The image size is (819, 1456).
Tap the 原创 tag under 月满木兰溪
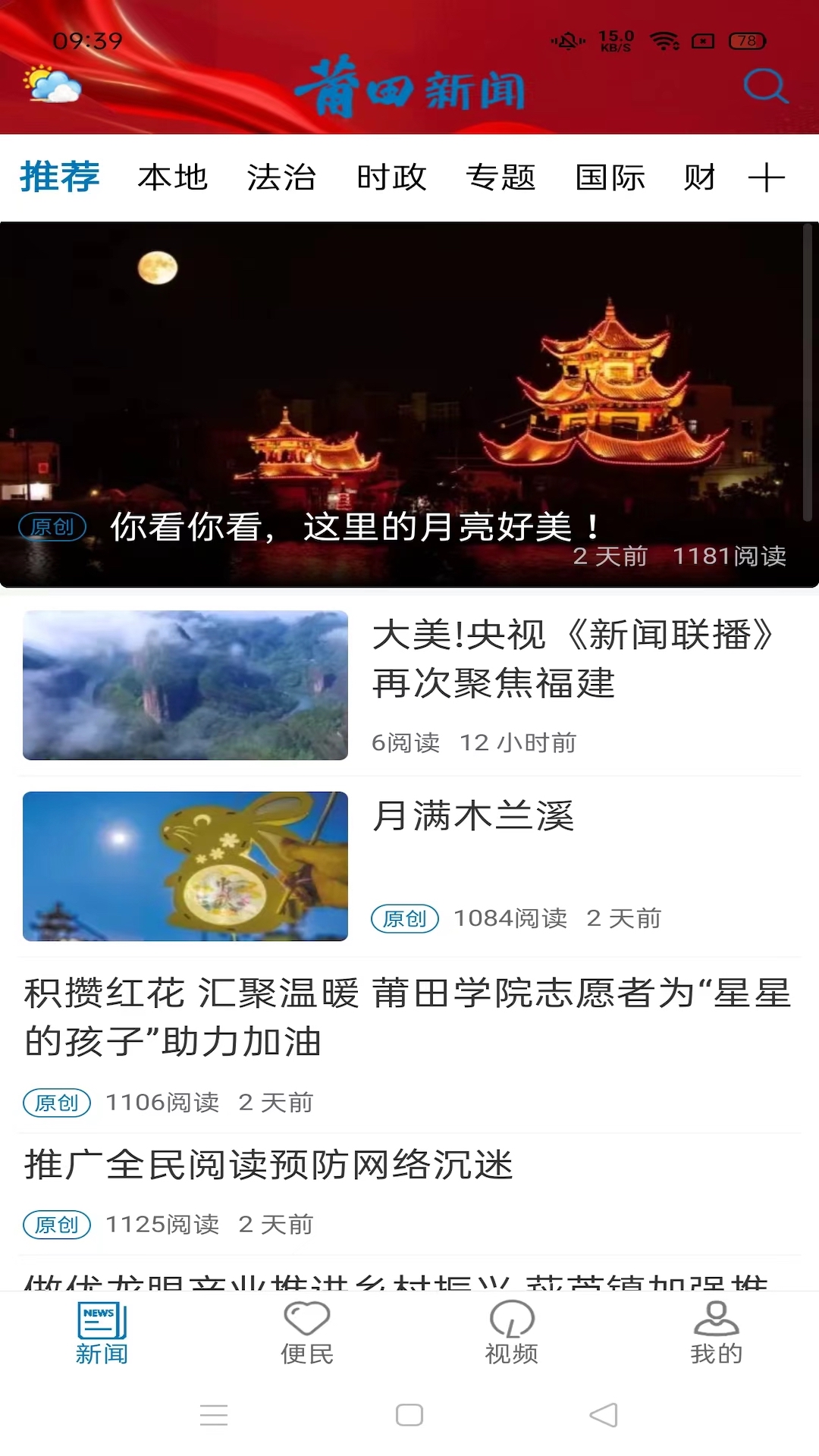coord(406,918)
